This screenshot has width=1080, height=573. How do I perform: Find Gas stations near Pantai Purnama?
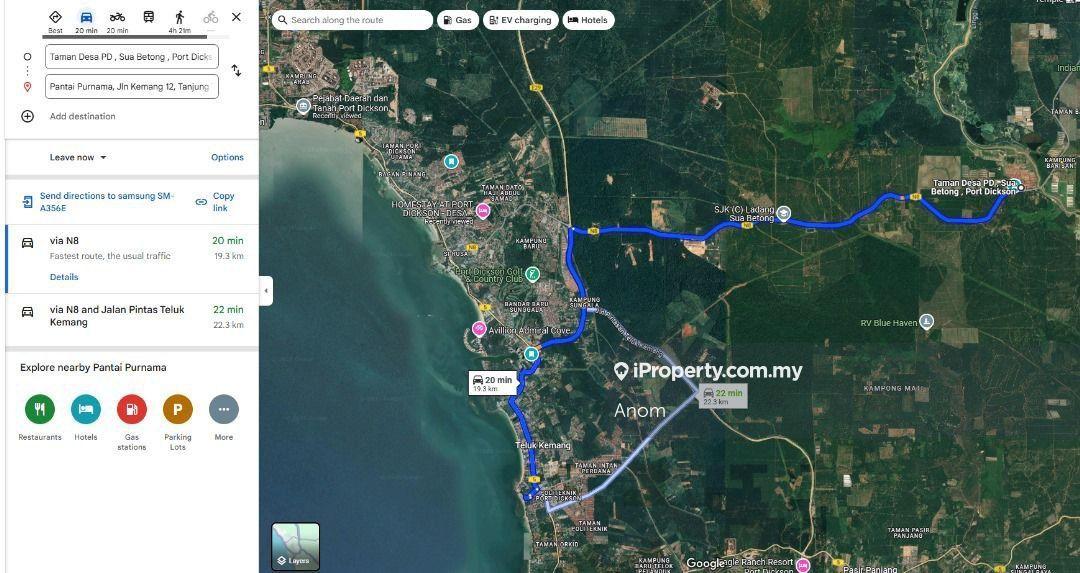[132, 409]
